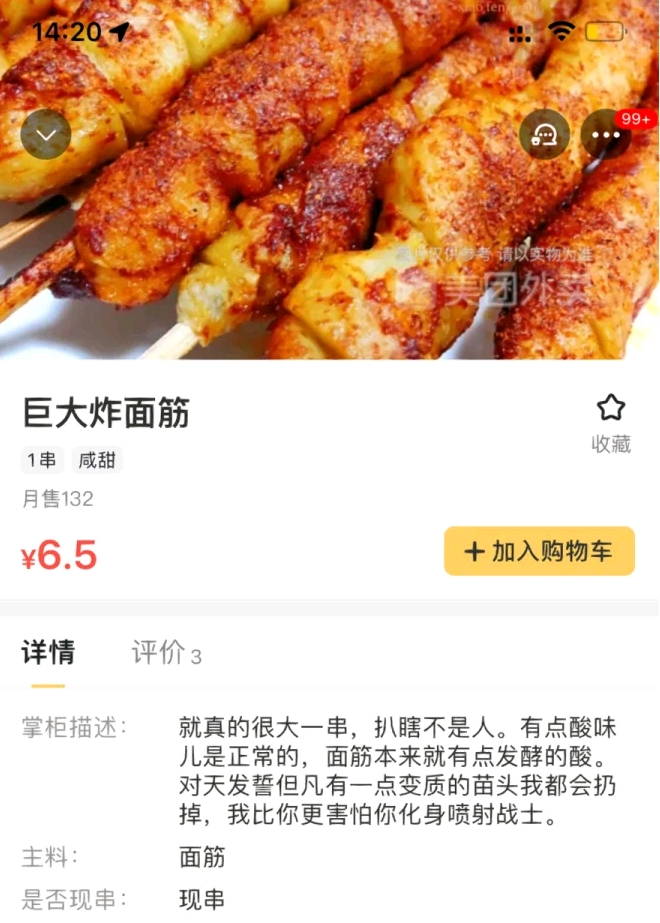
Task: Collapse the dish detail page with the down chevron
Action: [46, 134]
